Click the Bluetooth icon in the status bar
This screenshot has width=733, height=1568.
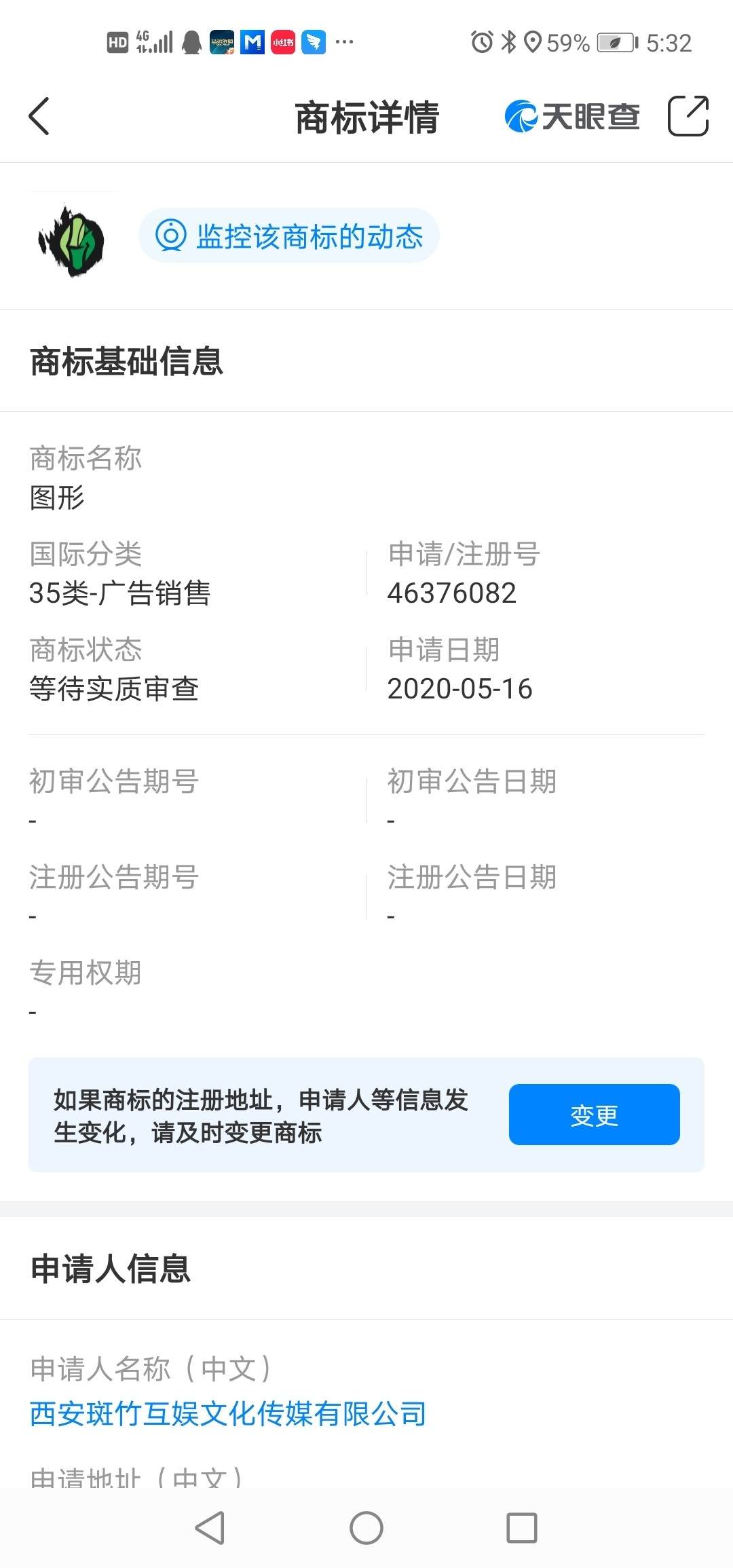click(x=508, y=42)
